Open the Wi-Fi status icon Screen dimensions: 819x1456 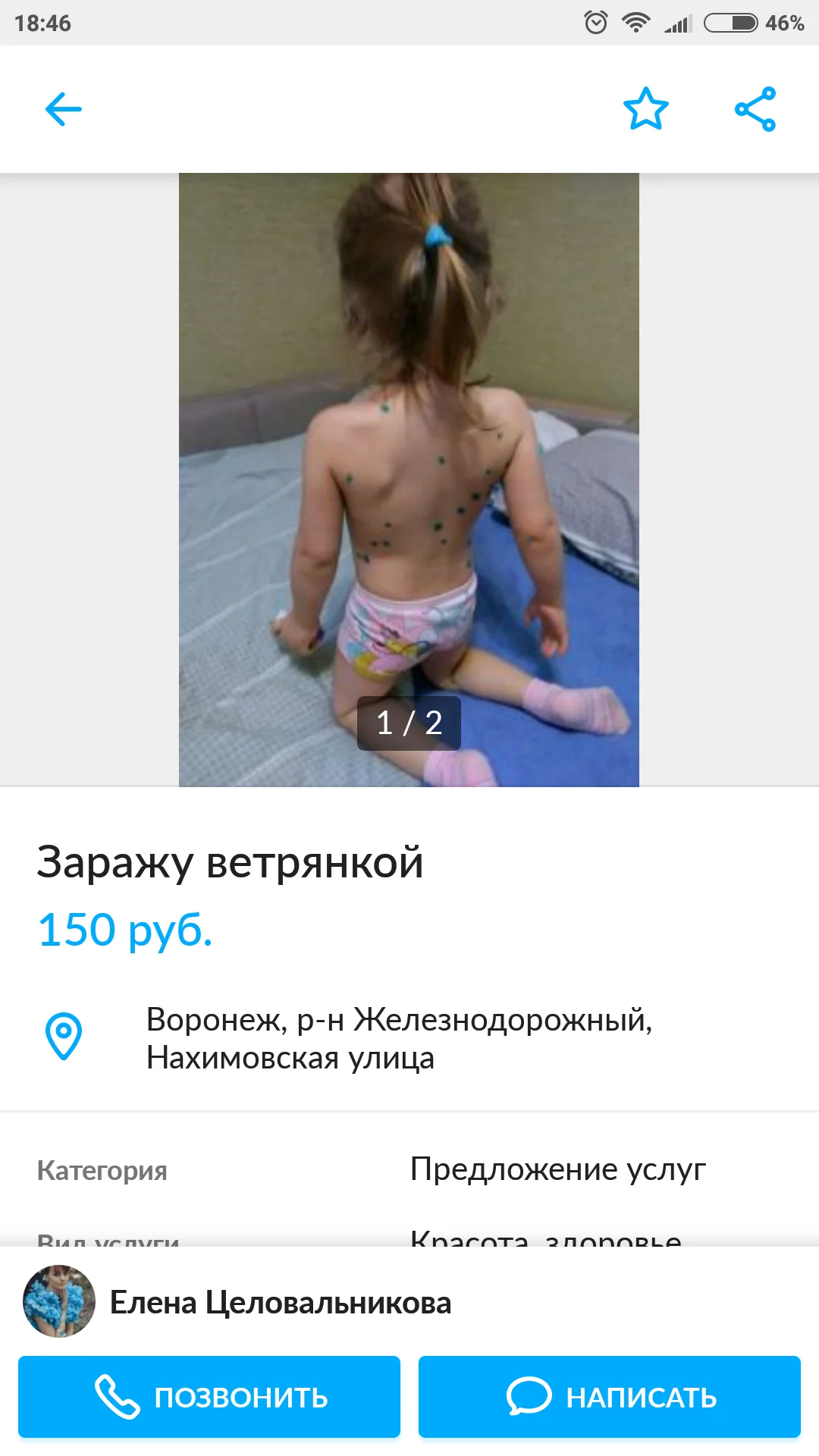[635, 23]
